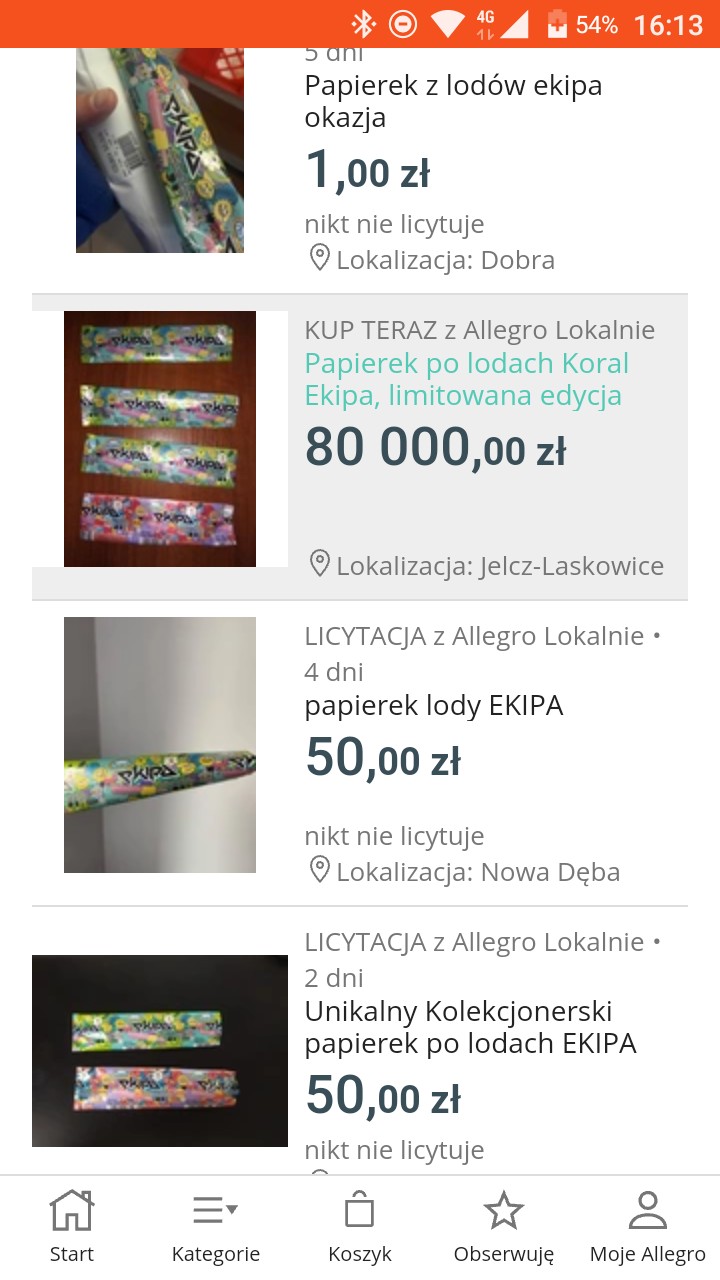Open the Start tab
720x1280 pixels.
(x=72, y=1227)
